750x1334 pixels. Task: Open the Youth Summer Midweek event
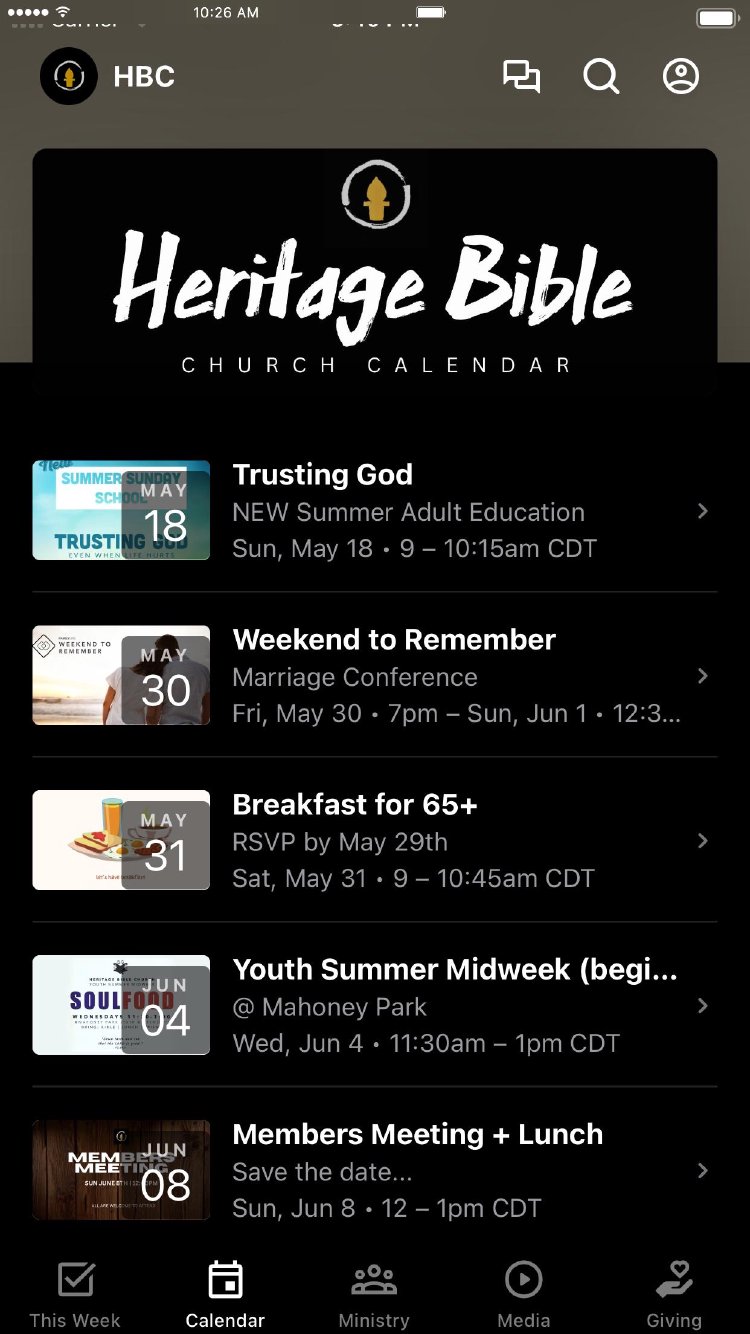pyautogui.click(x=375, y=1005)
